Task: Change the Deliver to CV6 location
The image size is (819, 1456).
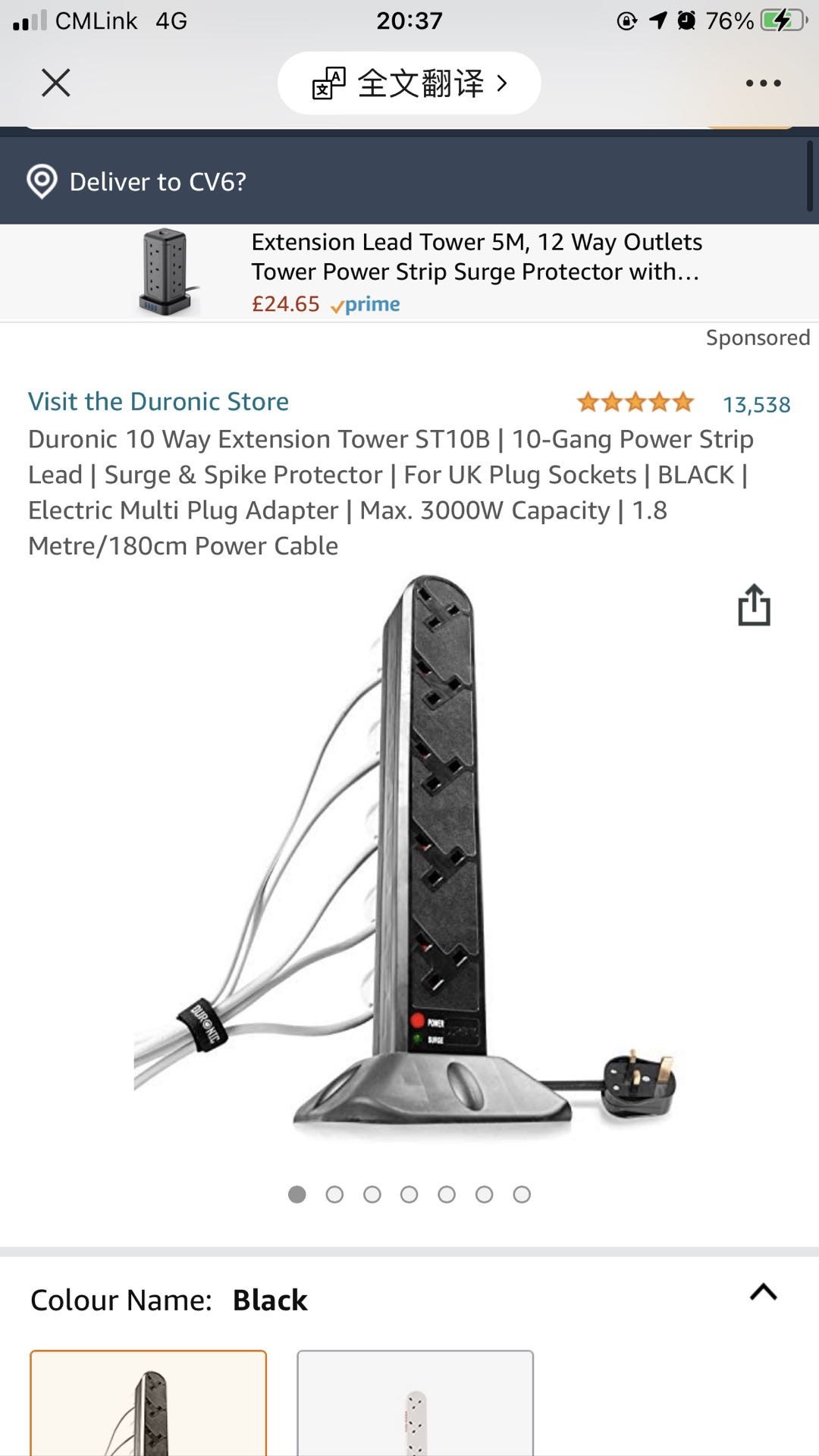Action: point(158,182)
